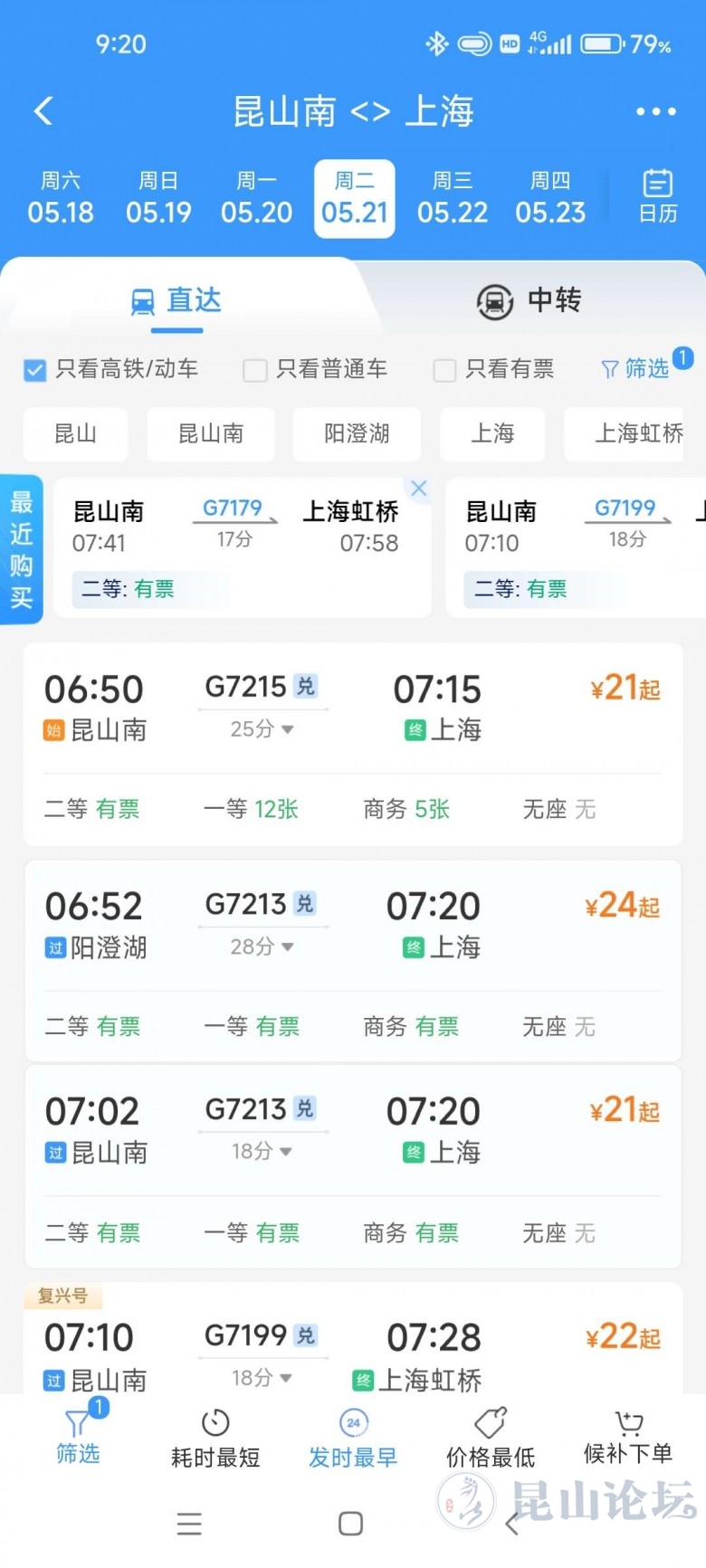This screenshot has height=1568, width=706.
Task: Open 筛选 filter beside the checkboxes
Action: point(637,368)
